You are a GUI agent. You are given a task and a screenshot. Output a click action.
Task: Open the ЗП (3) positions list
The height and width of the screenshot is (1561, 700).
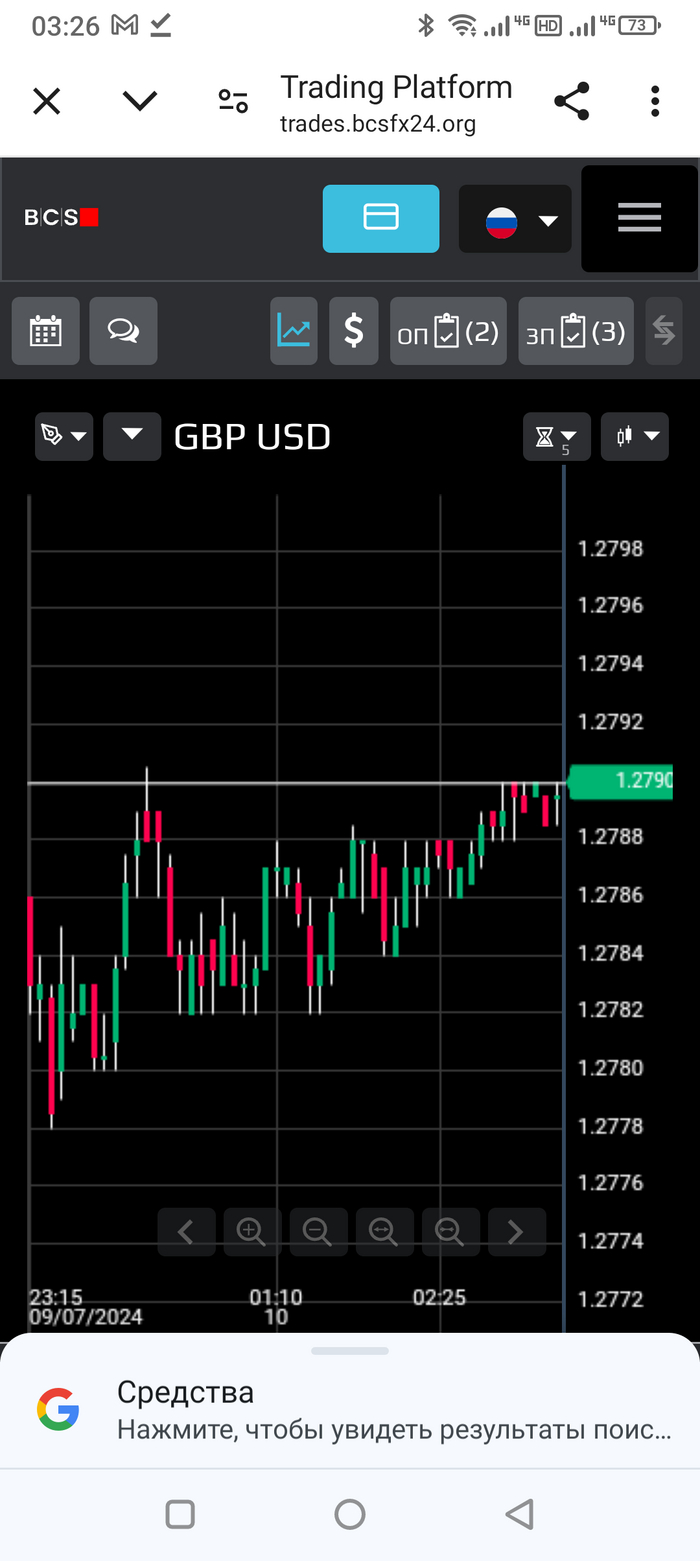point(576,331)
